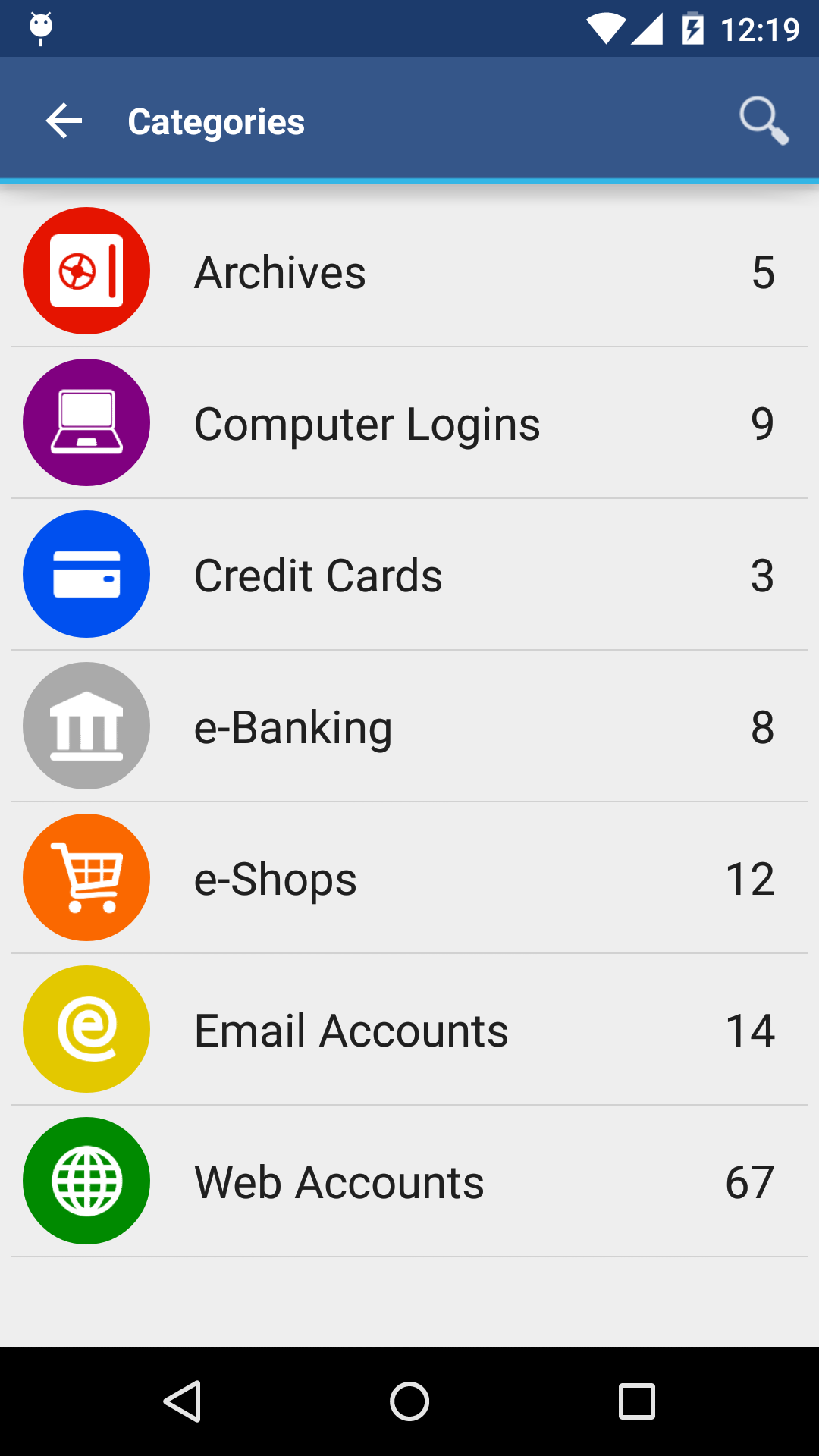Tap the count next to e-Shops

tap(752, 877)
